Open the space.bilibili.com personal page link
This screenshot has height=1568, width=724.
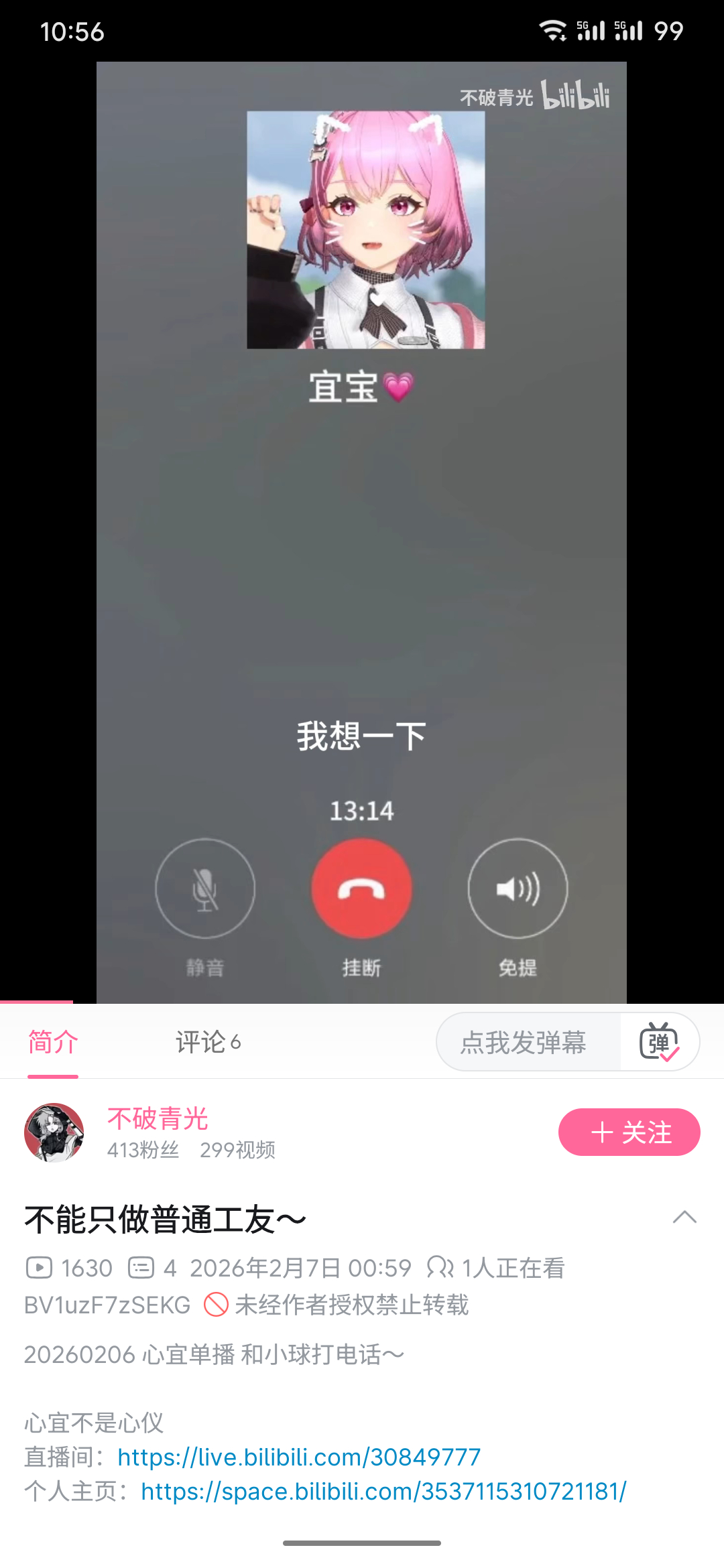tap(383, 1491)
